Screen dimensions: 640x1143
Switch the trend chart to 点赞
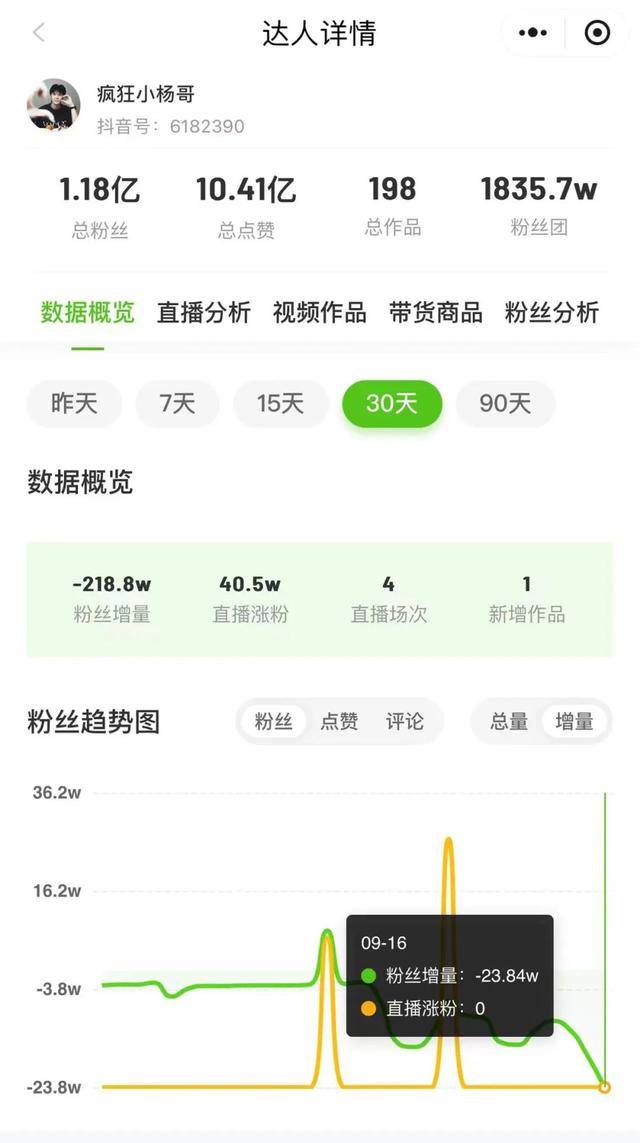pyautogui.click(x=339, y=722)
